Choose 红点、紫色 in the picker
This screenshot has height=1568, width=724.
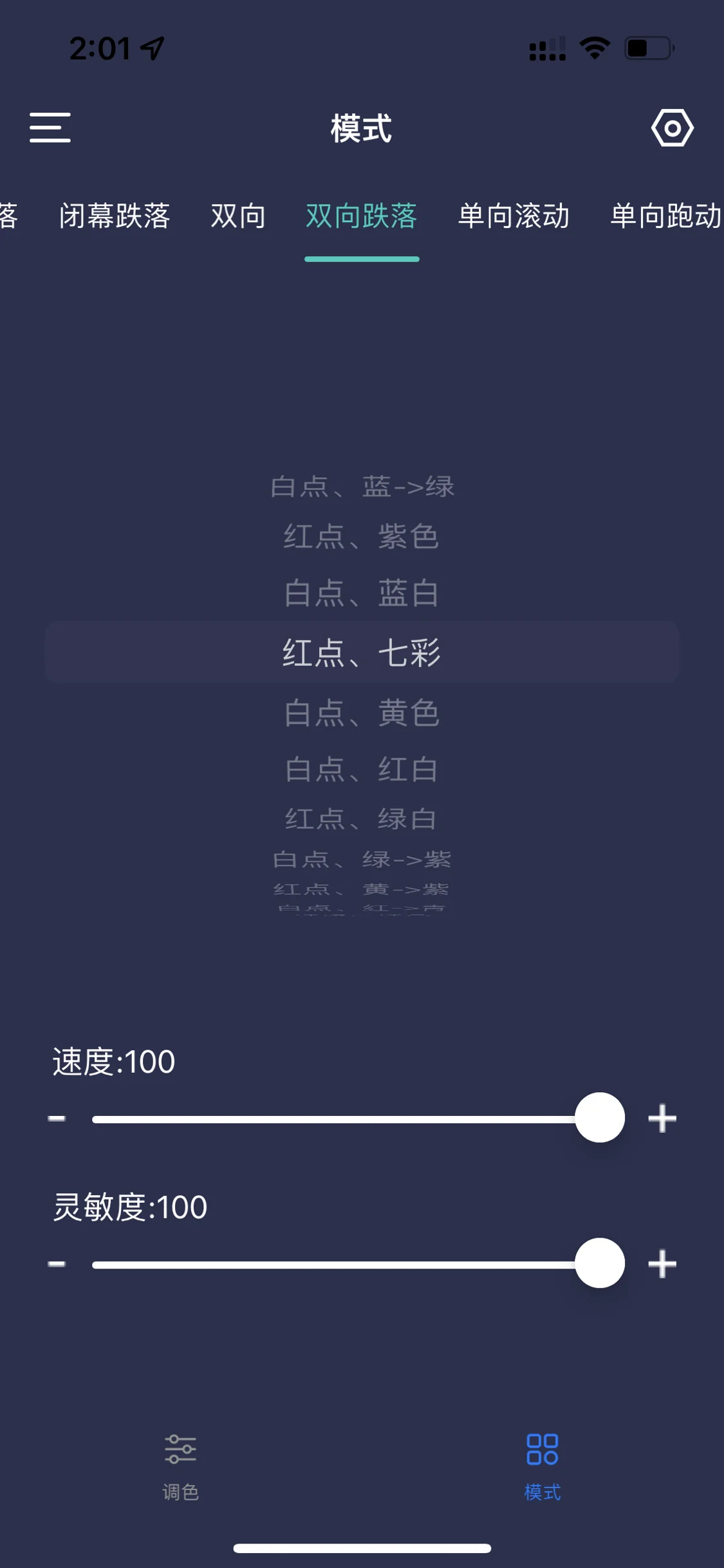coord(362,536)
